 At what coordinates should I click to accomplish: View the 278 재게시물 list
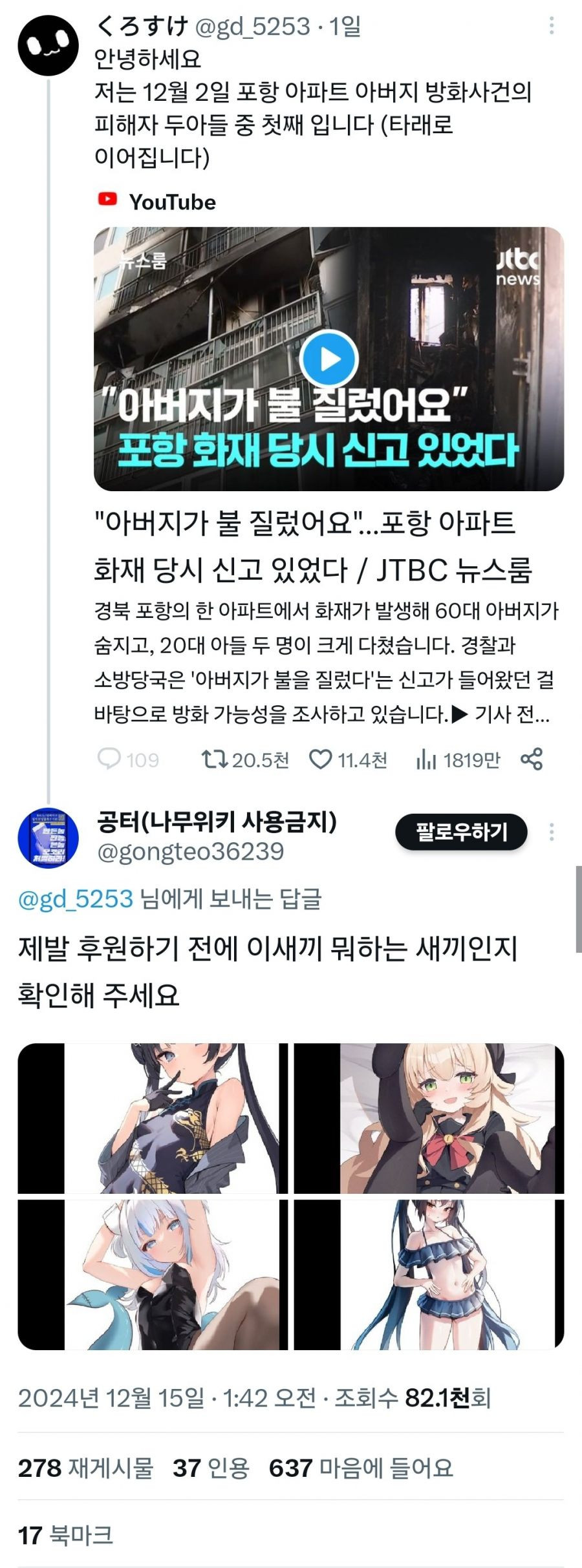click(85, 1468)
